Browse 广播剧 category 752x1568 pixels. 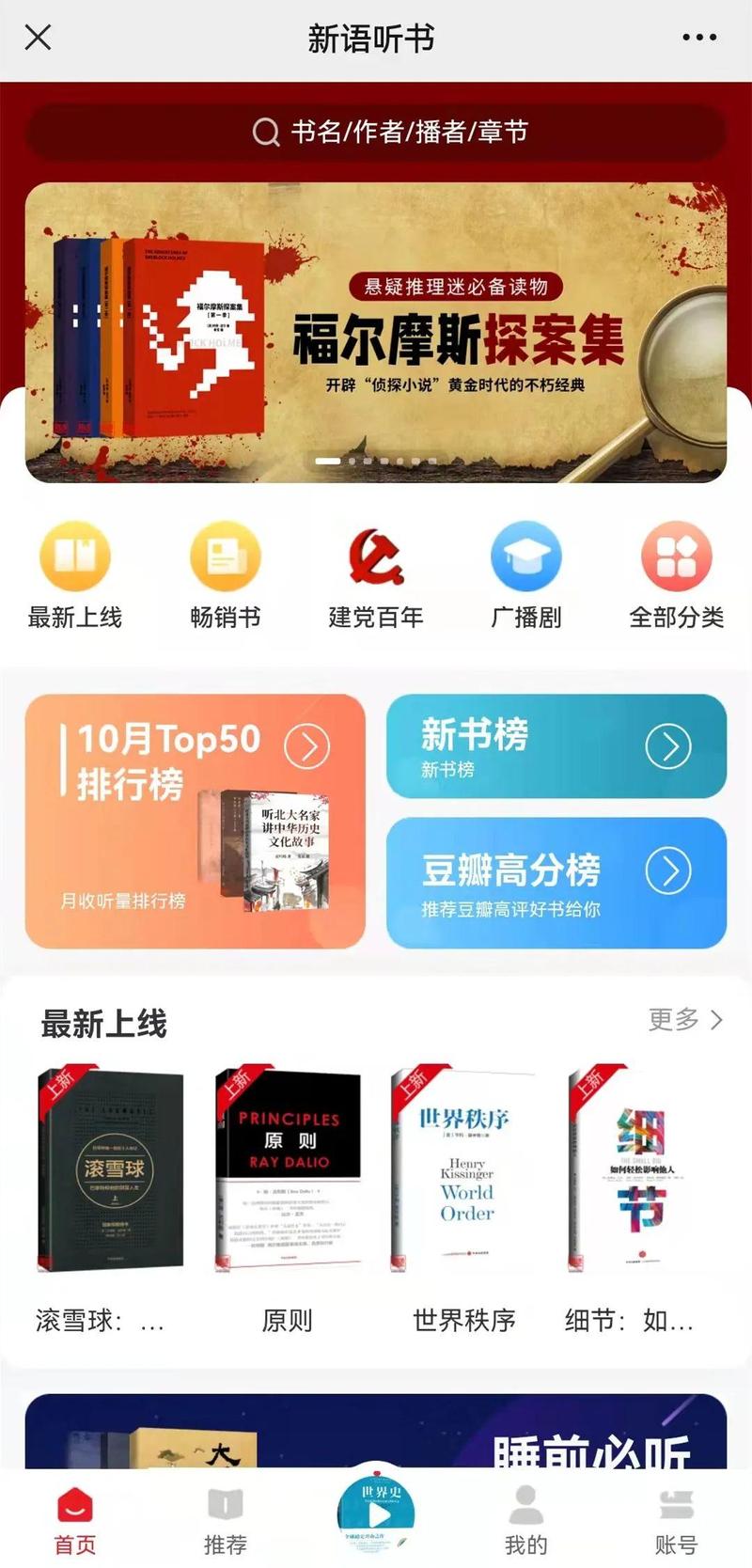pyautogui.click(x=526, y=575)
